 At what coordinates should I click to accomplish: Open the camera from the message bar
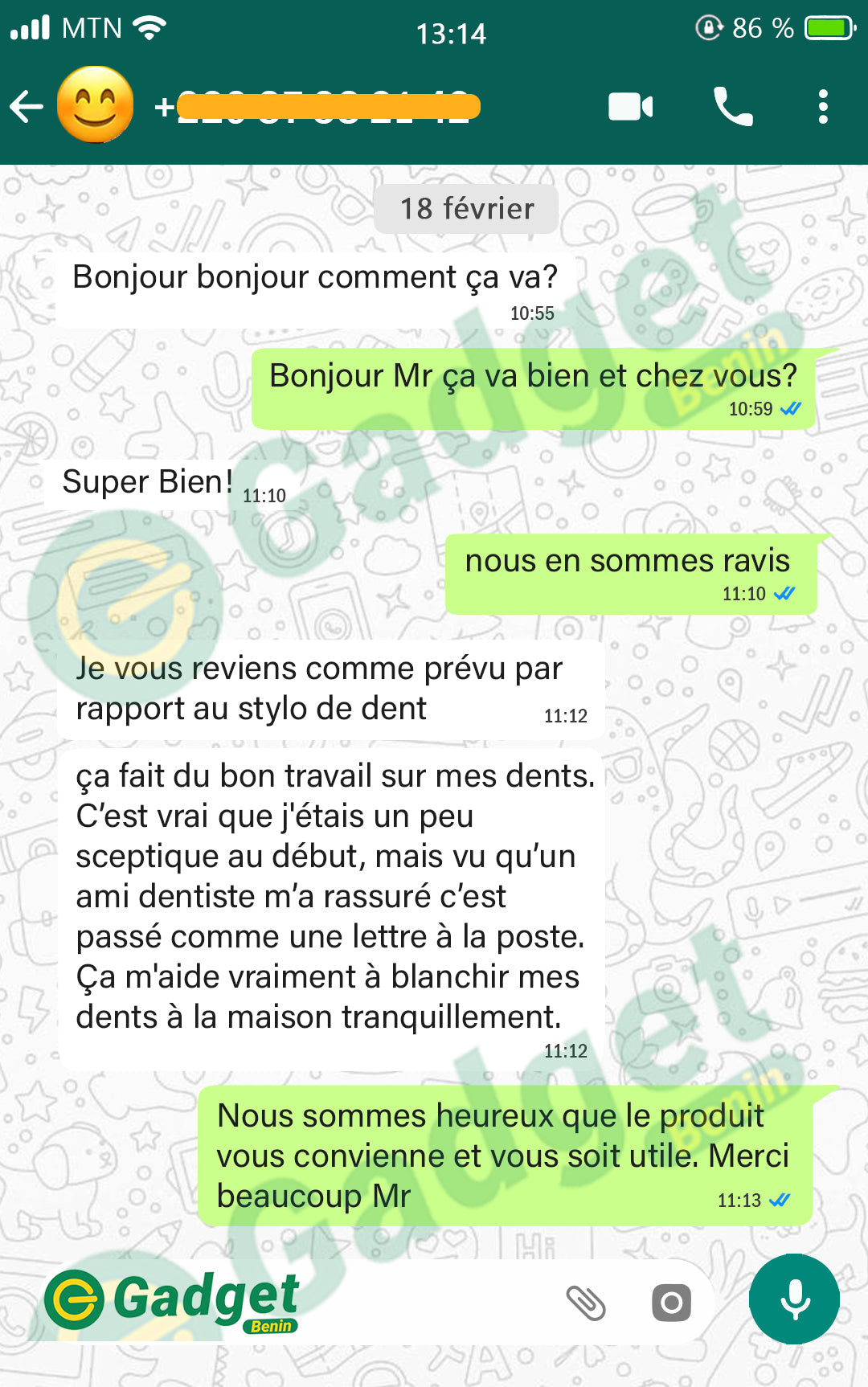coord(671,1303)
